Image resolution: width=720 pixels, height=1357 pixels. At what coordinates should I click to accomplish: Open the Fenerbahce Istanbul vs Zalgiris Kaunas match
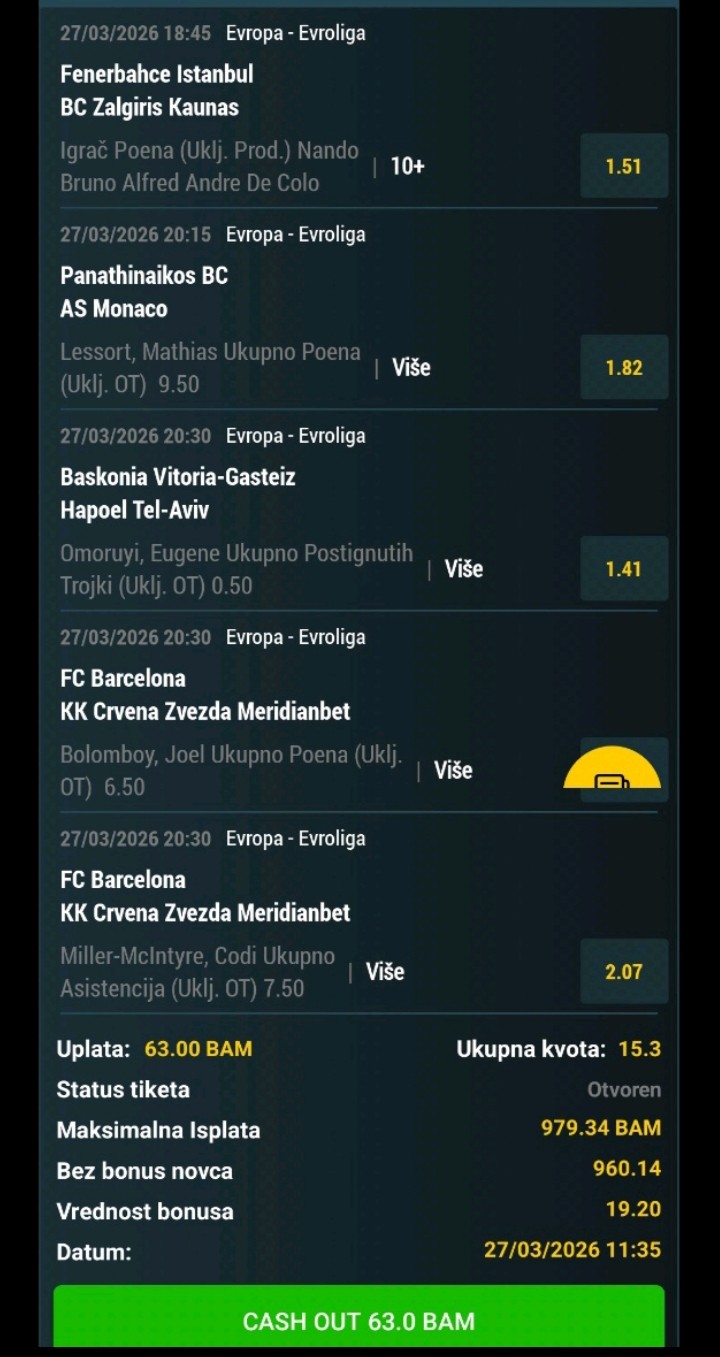[156, 90]
